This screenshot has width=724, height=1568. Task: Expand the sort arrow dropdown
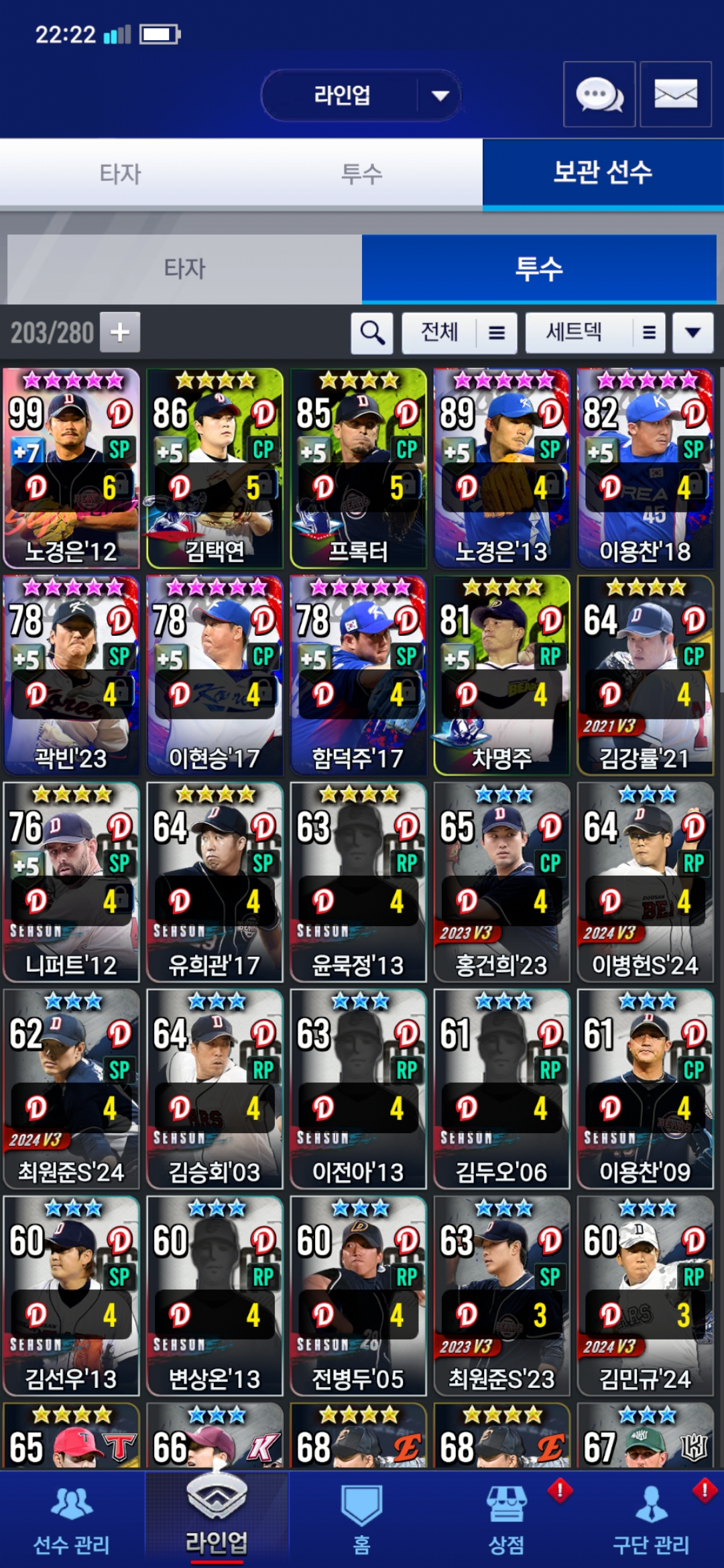click(x=692, y=332)
